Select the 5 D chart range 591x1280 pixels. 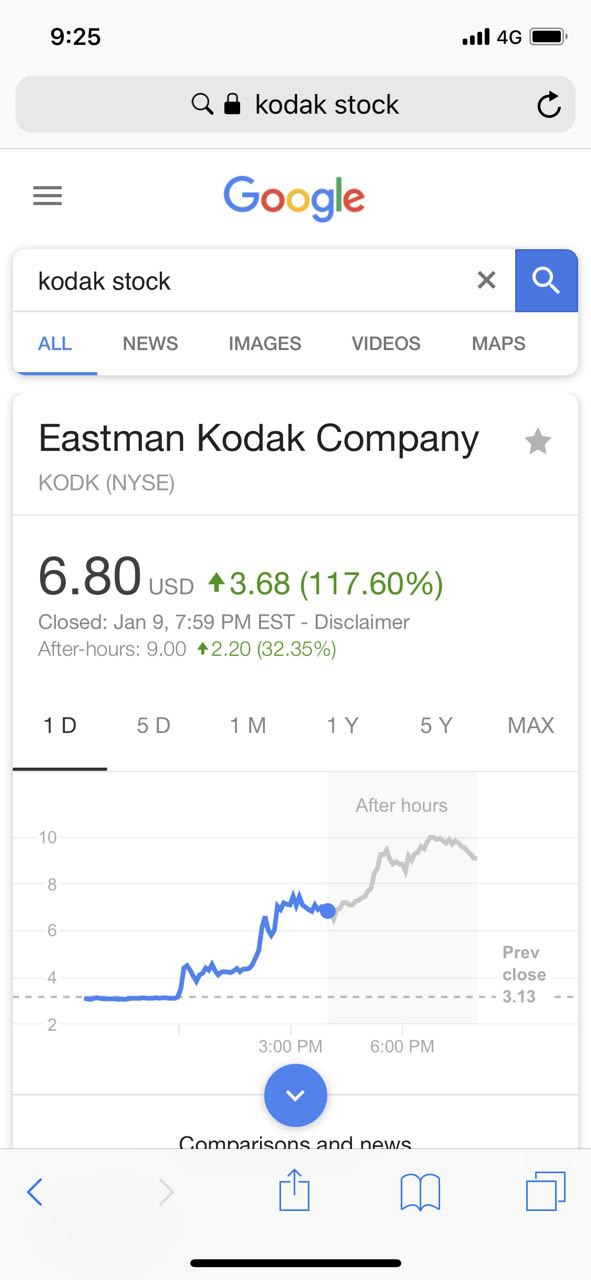click(x=154, y=726)
